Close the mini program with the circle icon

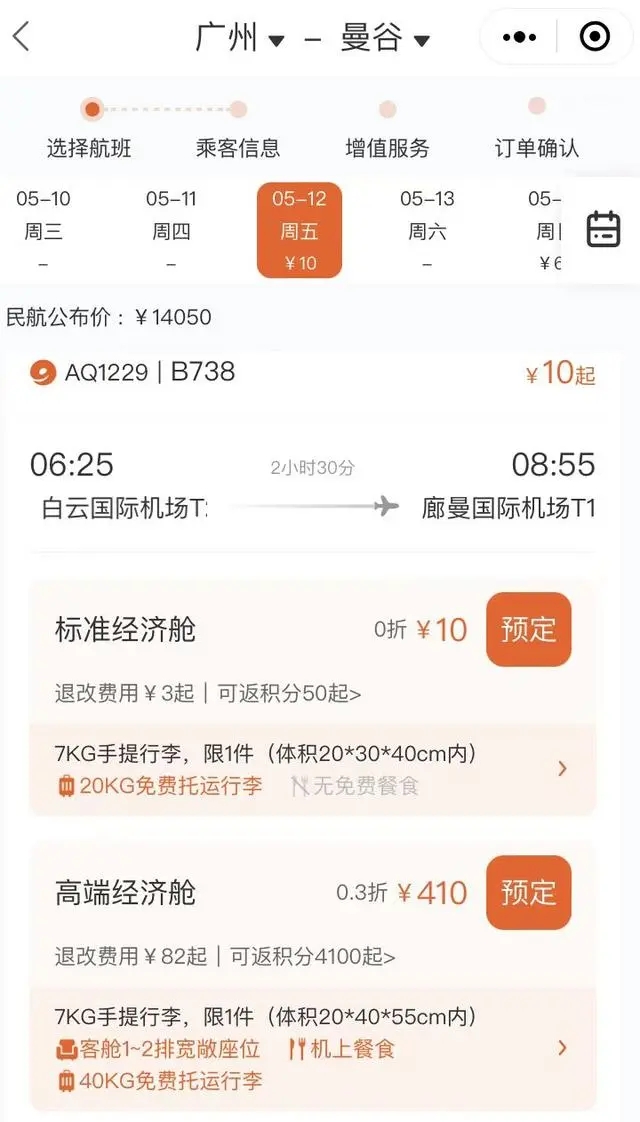[594, 38]
